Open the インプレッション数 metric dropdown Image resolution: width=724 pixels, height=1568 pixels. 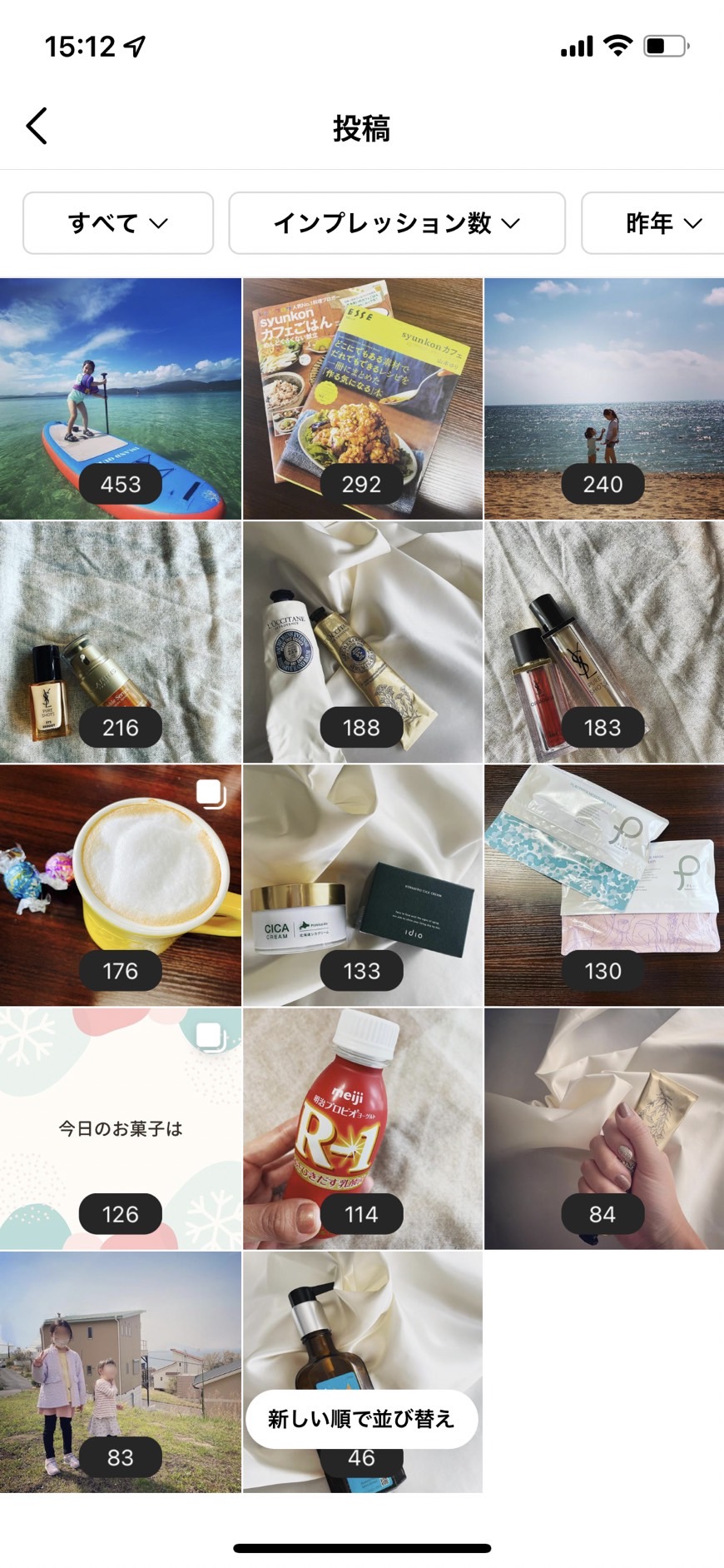(397, 223)
